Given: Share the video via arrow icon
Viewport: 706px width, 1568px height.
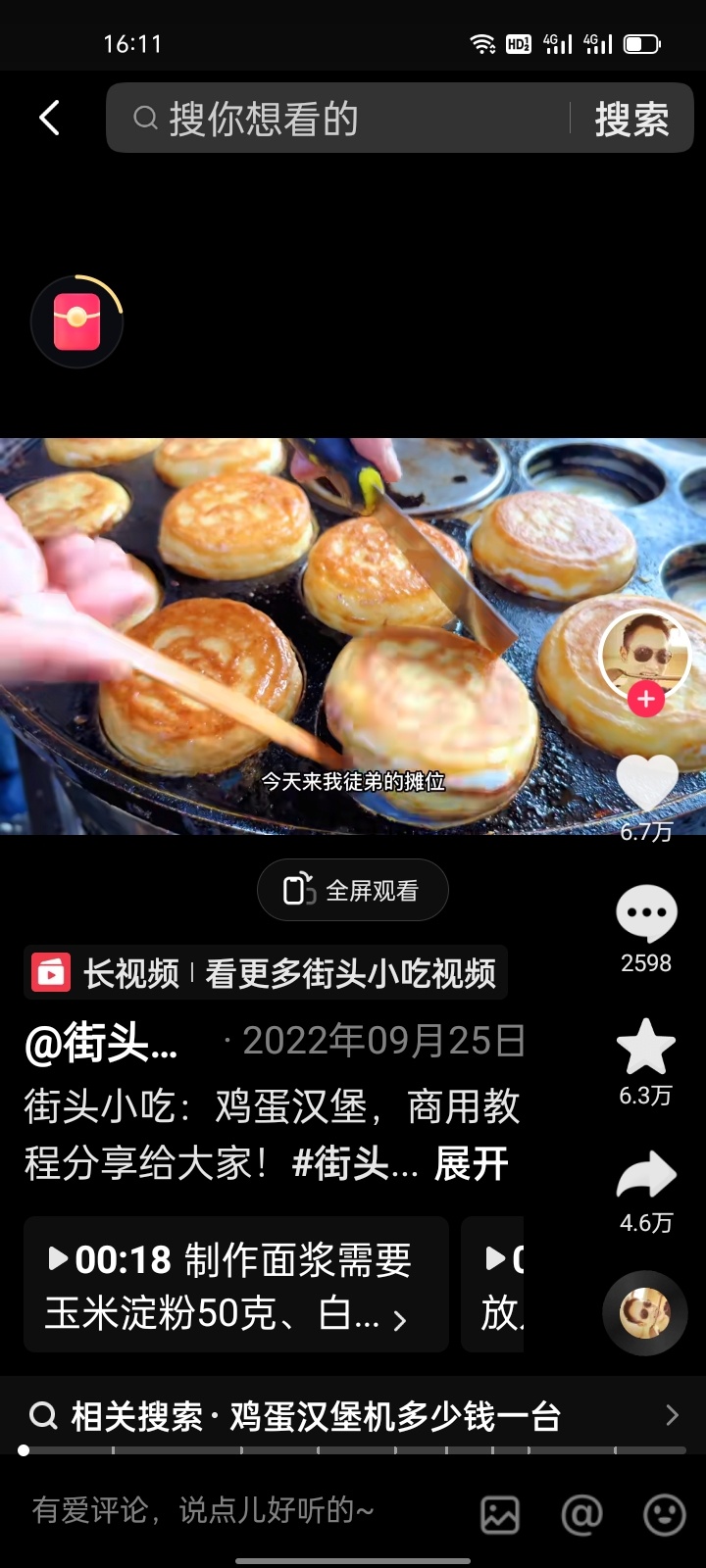Looking at the screenshot, I should (646, 1176).
